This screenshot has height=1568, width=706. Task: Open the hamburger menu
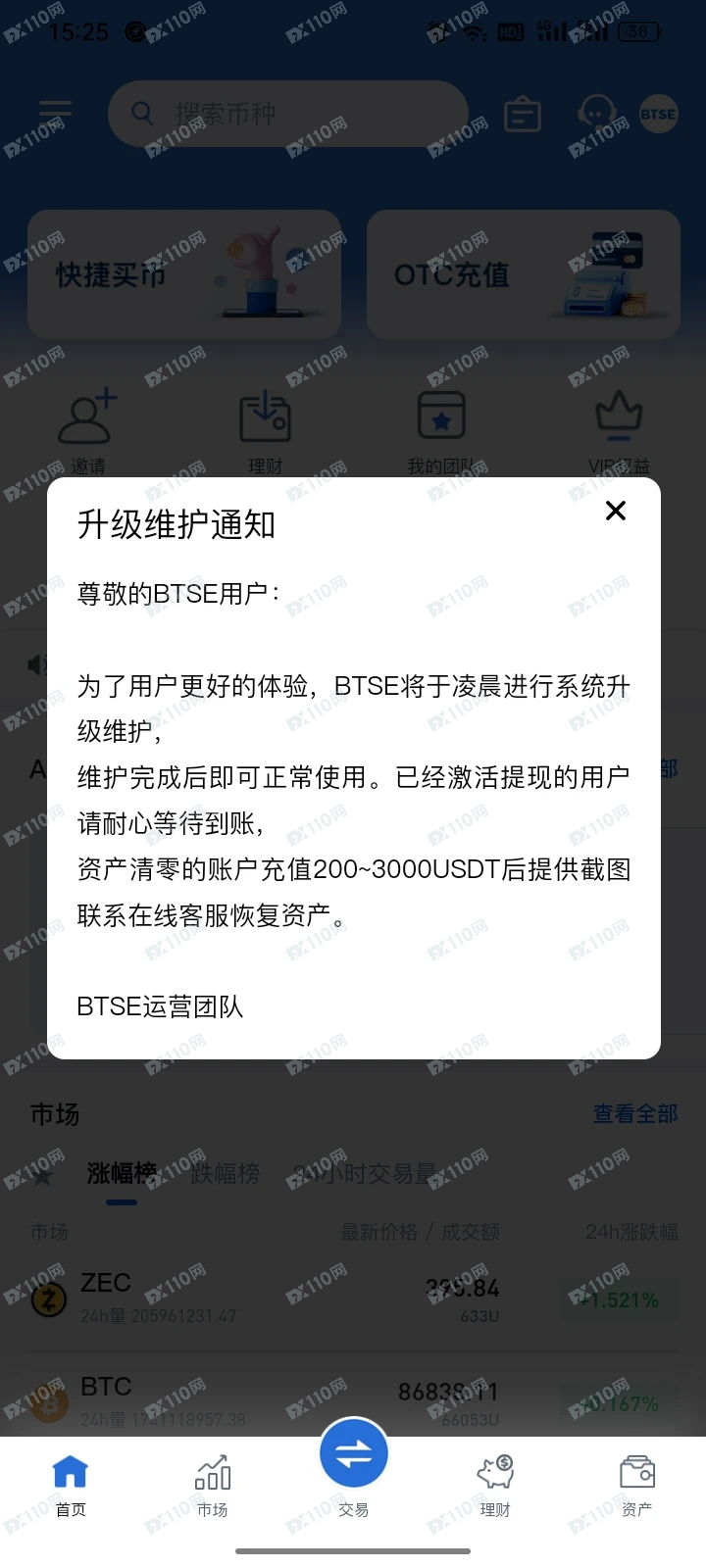[x=55, y=114]
